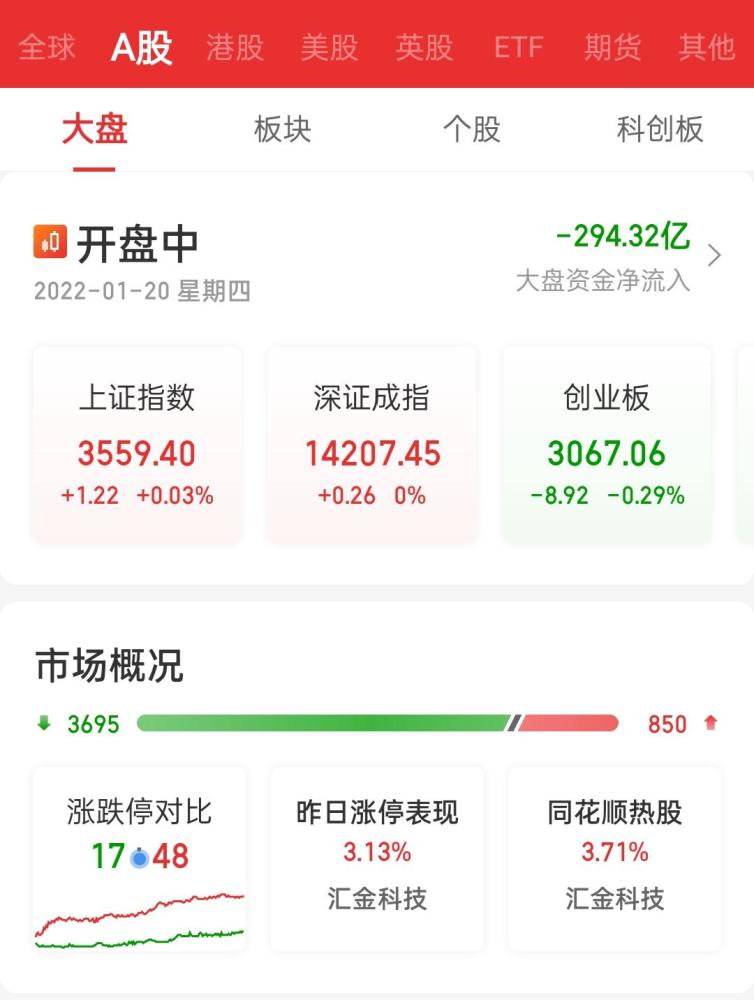Open the 涨跌停对比 card
Screen dimensions: 754x1000
pos(140,858)
